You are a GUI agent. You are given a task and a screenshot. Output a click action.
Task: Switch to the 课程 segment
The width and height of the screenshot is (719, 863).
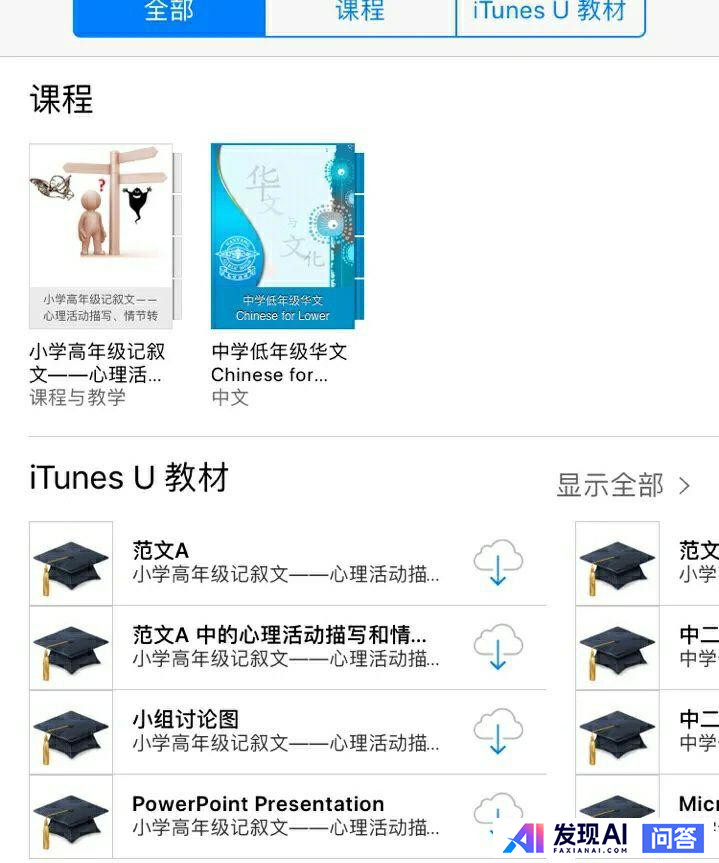360,14
